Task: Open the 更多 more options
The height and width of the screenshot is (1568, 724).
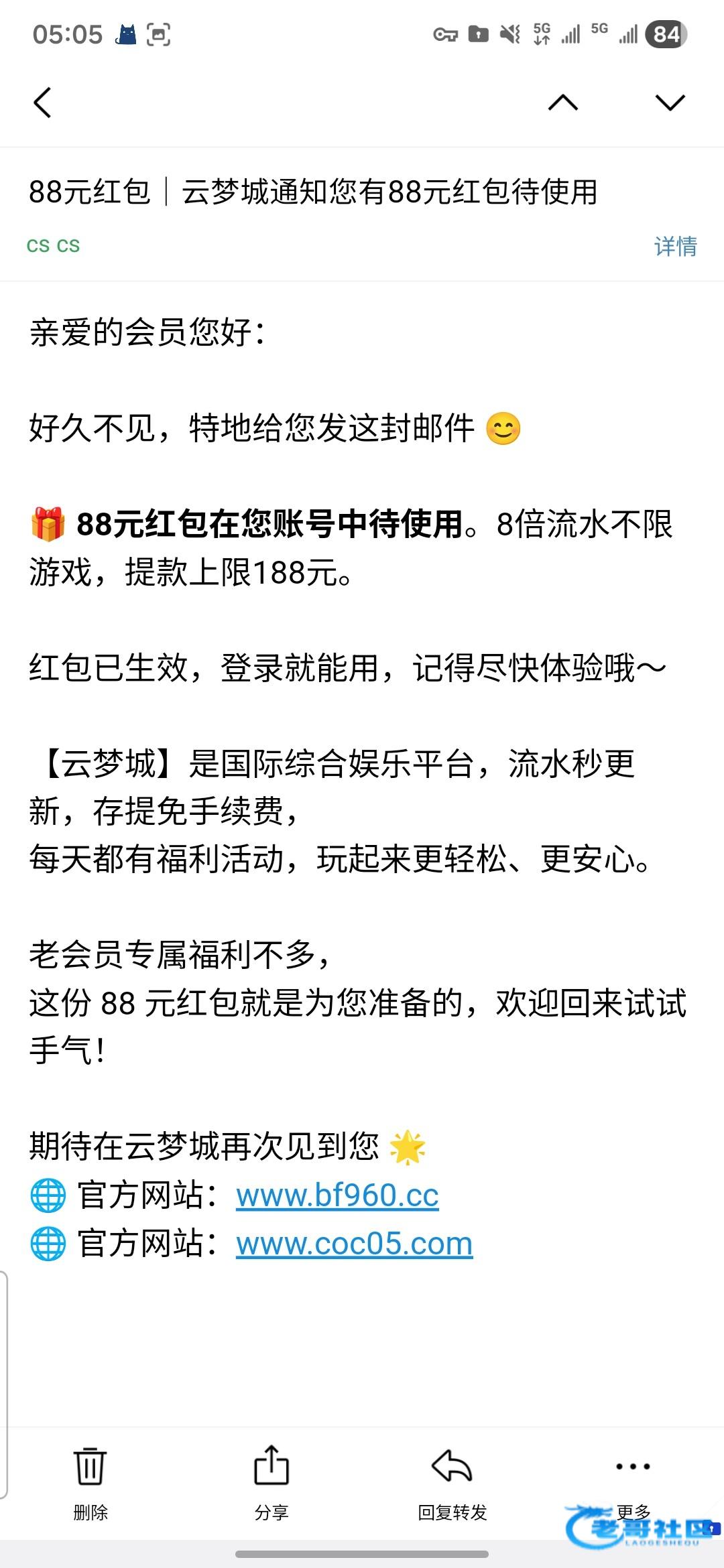Action: 633,1474
